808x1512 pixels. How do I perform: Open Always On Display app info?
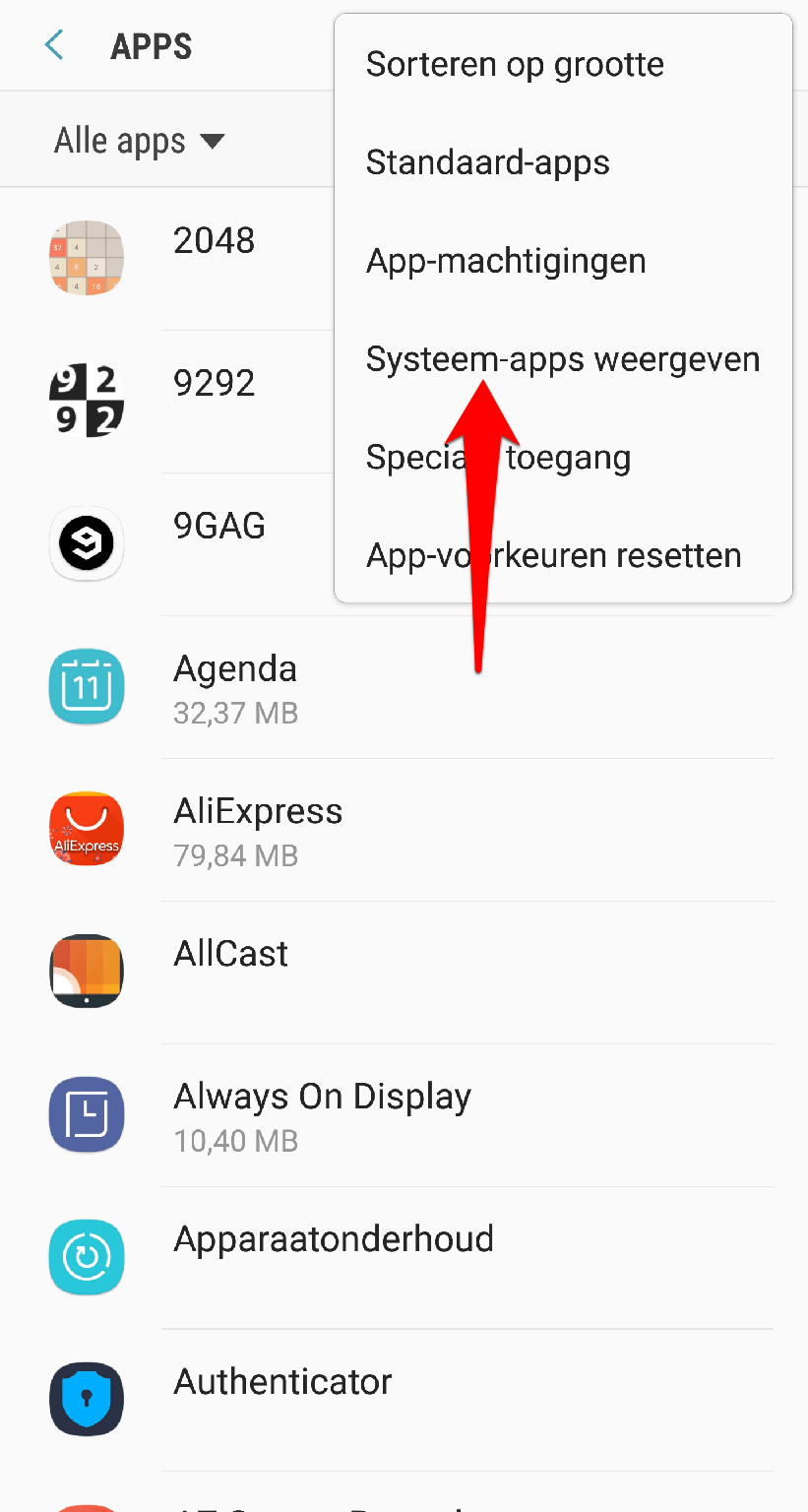point(322,1114)
